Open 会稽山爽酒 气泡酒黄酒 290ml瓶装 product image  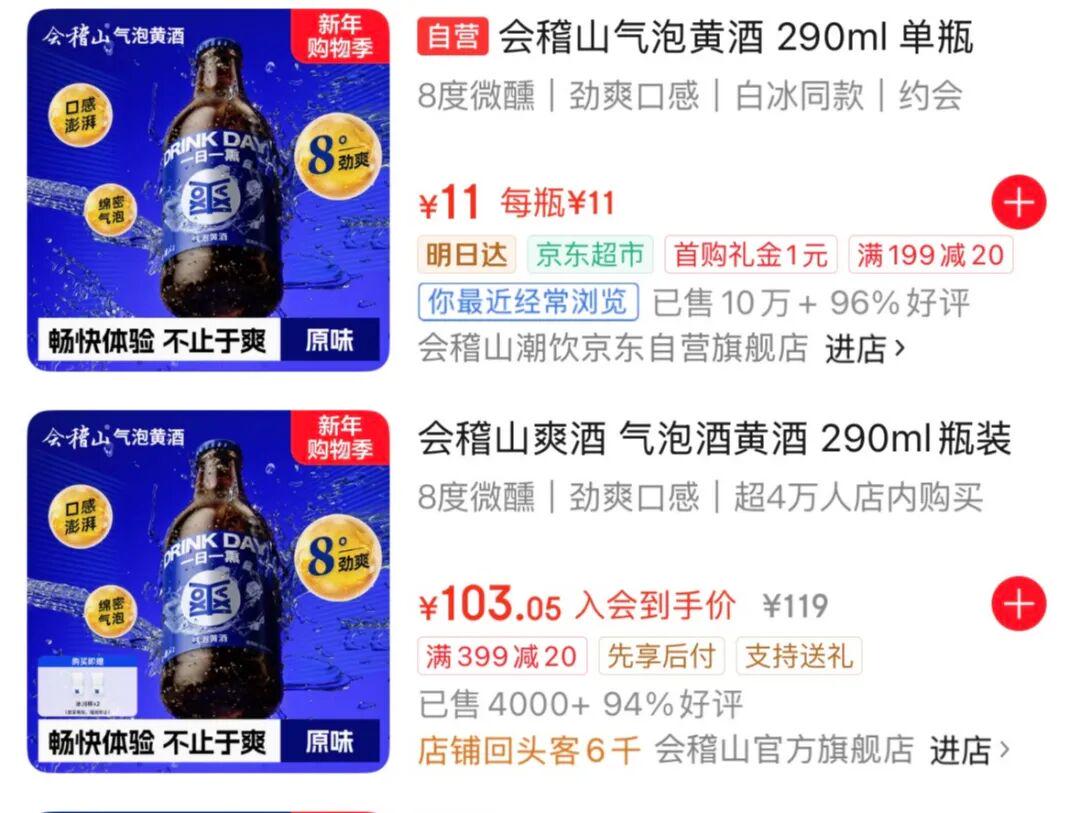coord(208,591)
